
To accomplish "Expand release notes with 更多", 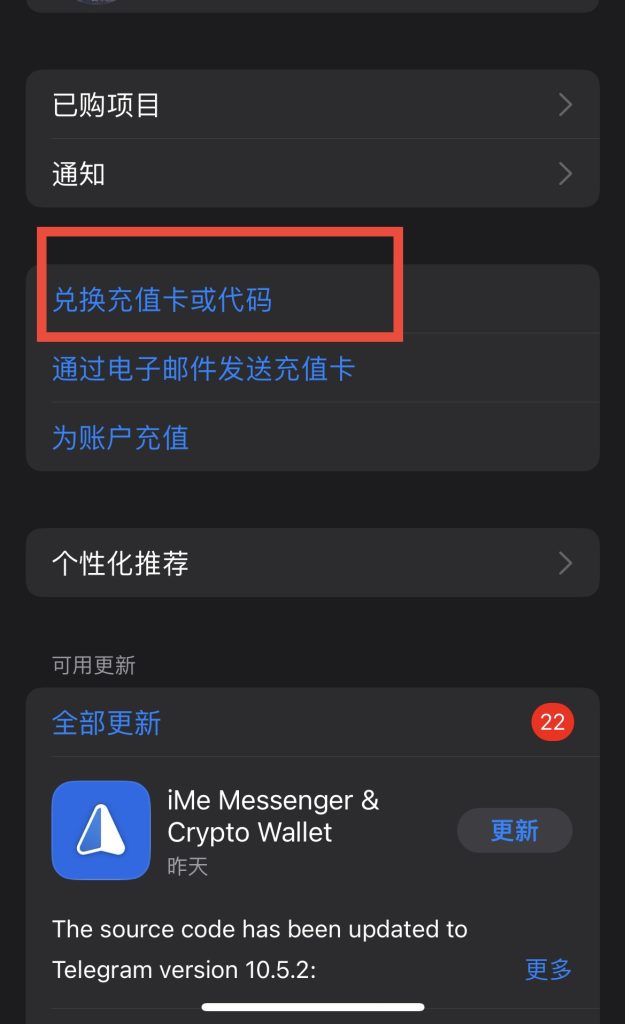I will pyautogui.click(x=548, y=968).
